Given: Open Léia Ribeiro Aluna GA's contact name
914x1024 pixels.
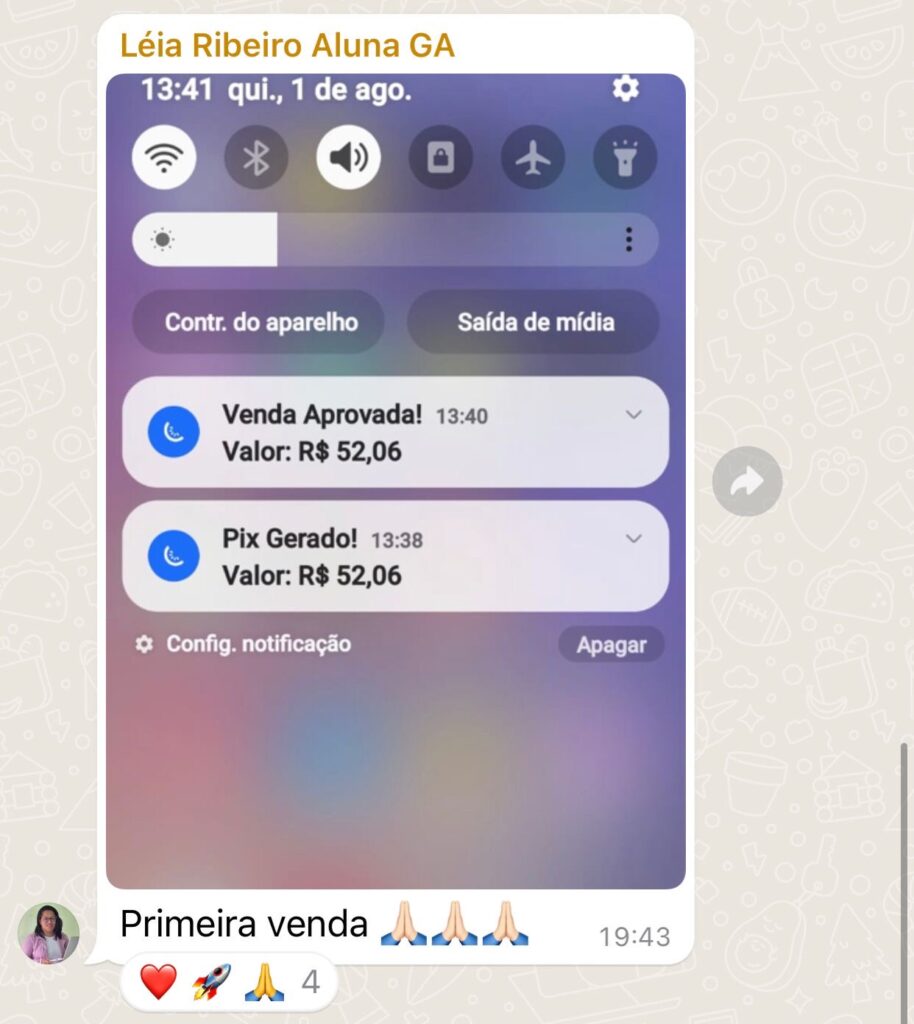Looking at the screenshot, I should (x=287, y=45).
